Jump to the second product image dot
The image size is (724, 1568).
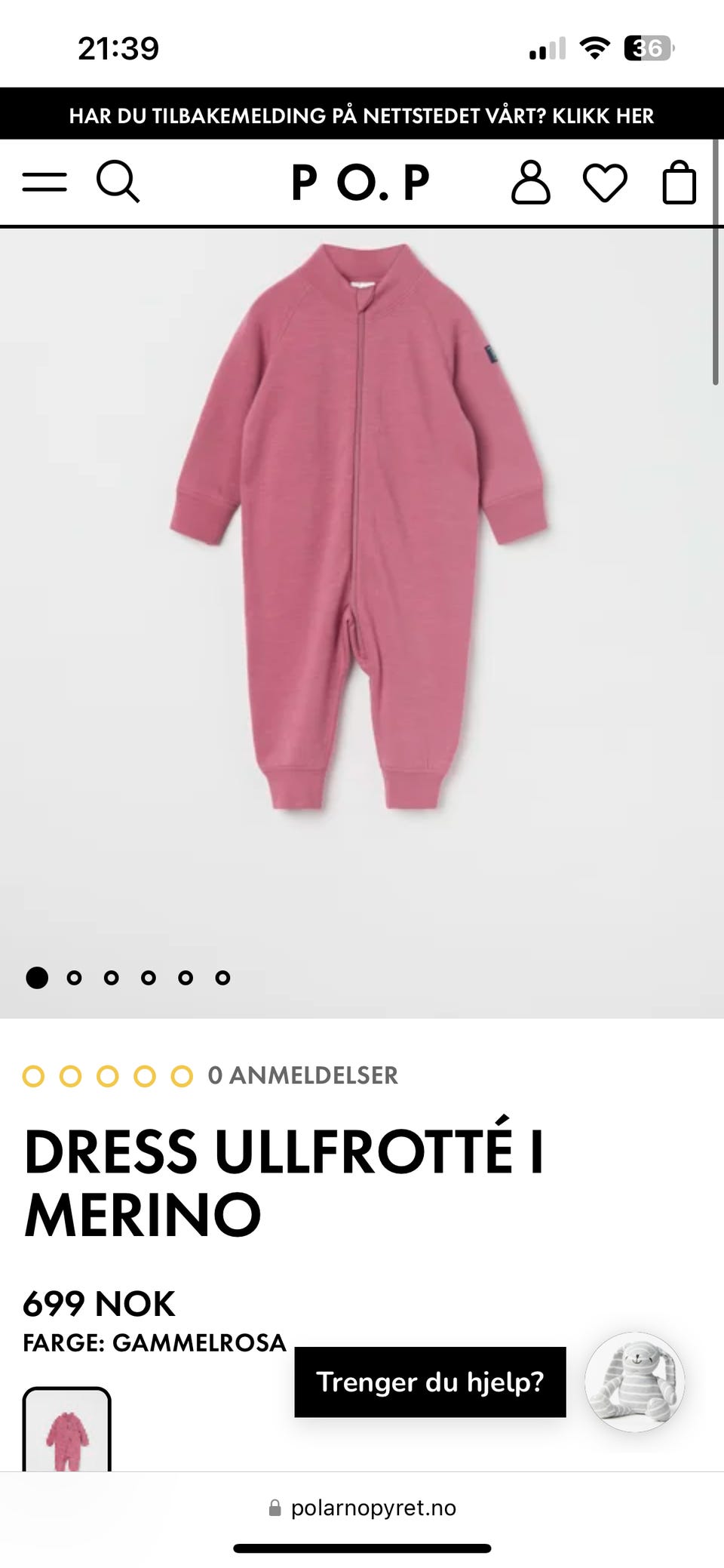click(74, 978)
